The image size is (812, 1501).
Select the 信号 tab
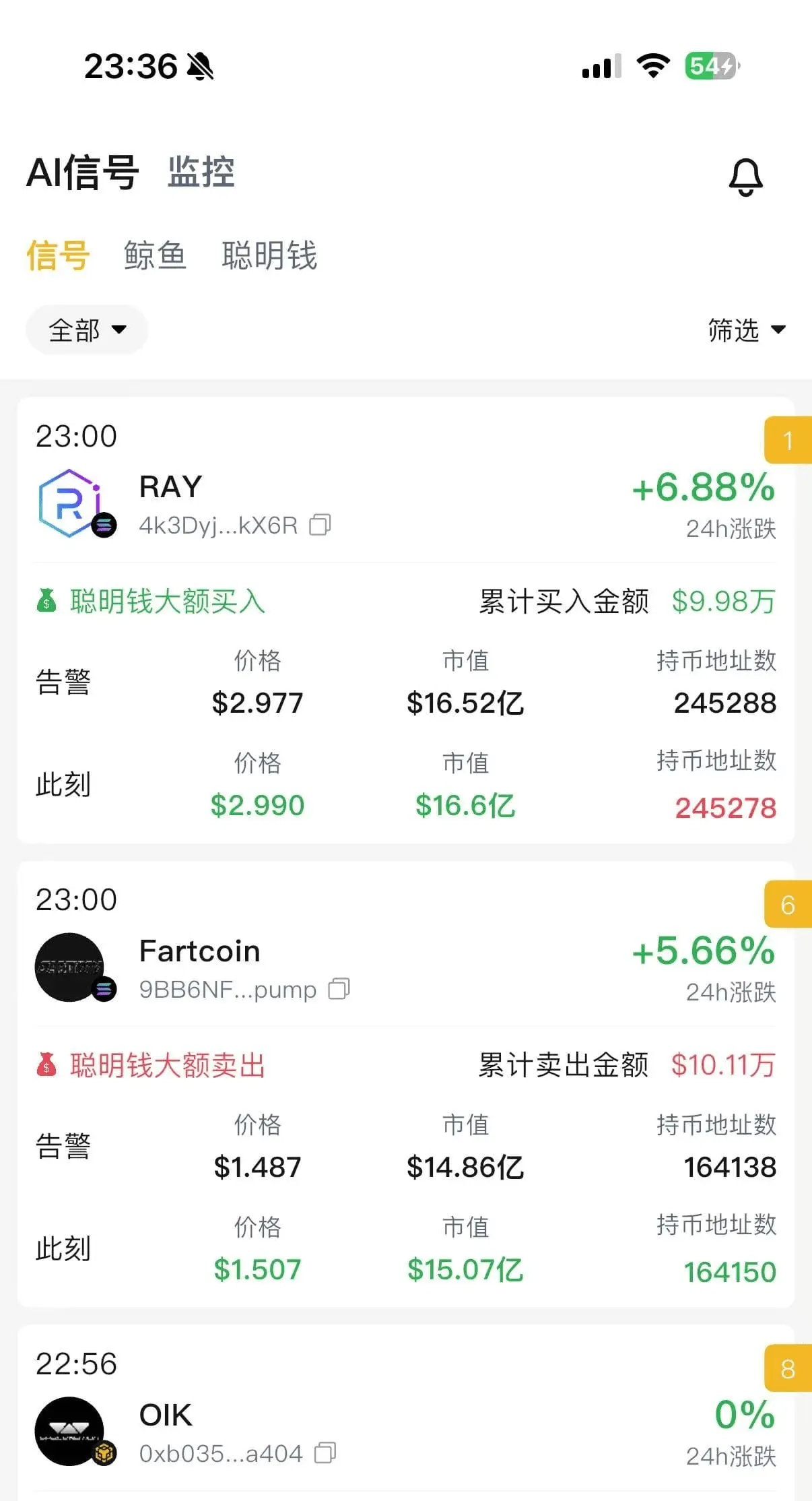click(x=58, y=256)
